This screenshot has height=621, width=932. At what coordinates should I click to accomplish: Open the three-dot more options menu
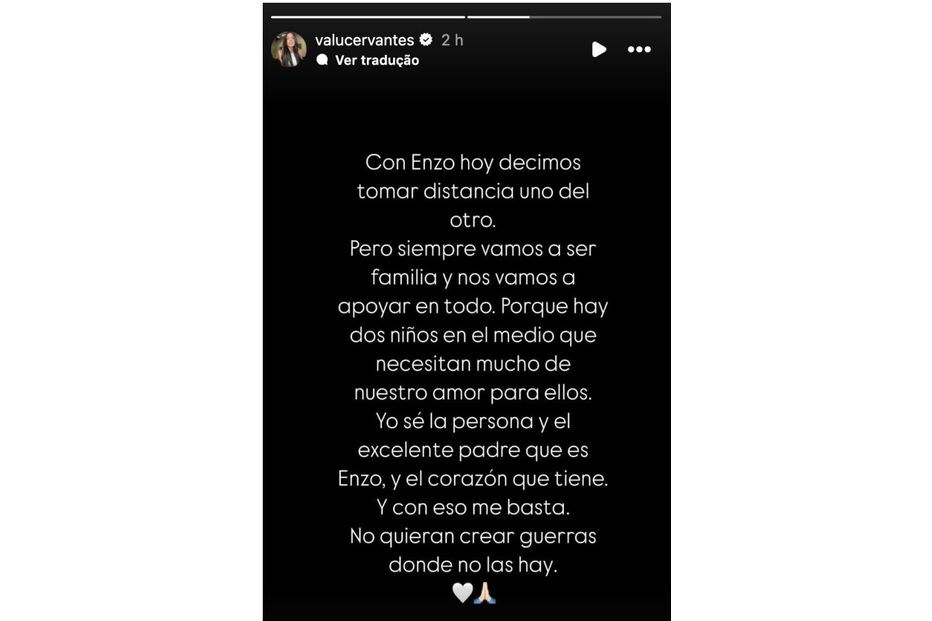pyautogui.click(x=639, y=49)
